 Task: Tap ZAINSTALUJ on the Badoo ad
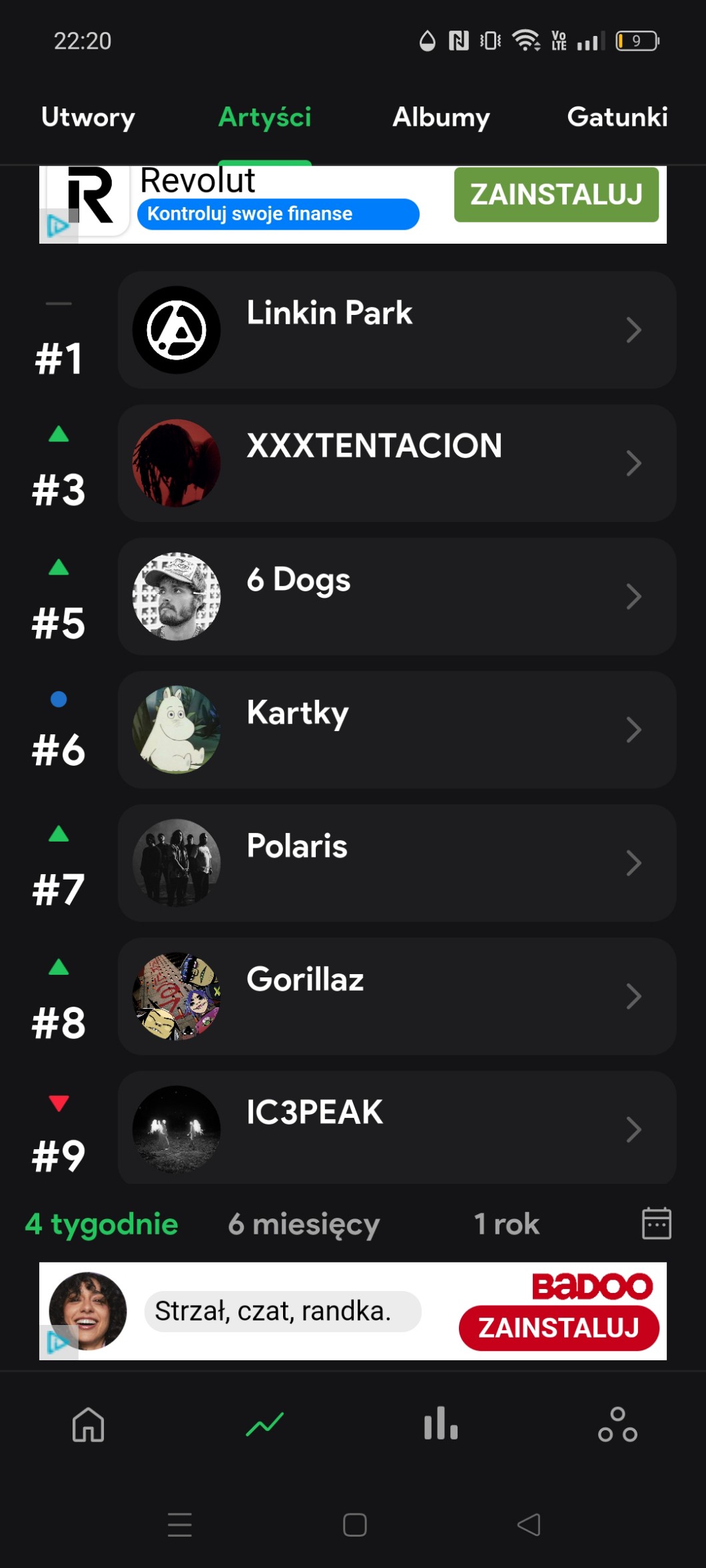[x=559, y=1328]
